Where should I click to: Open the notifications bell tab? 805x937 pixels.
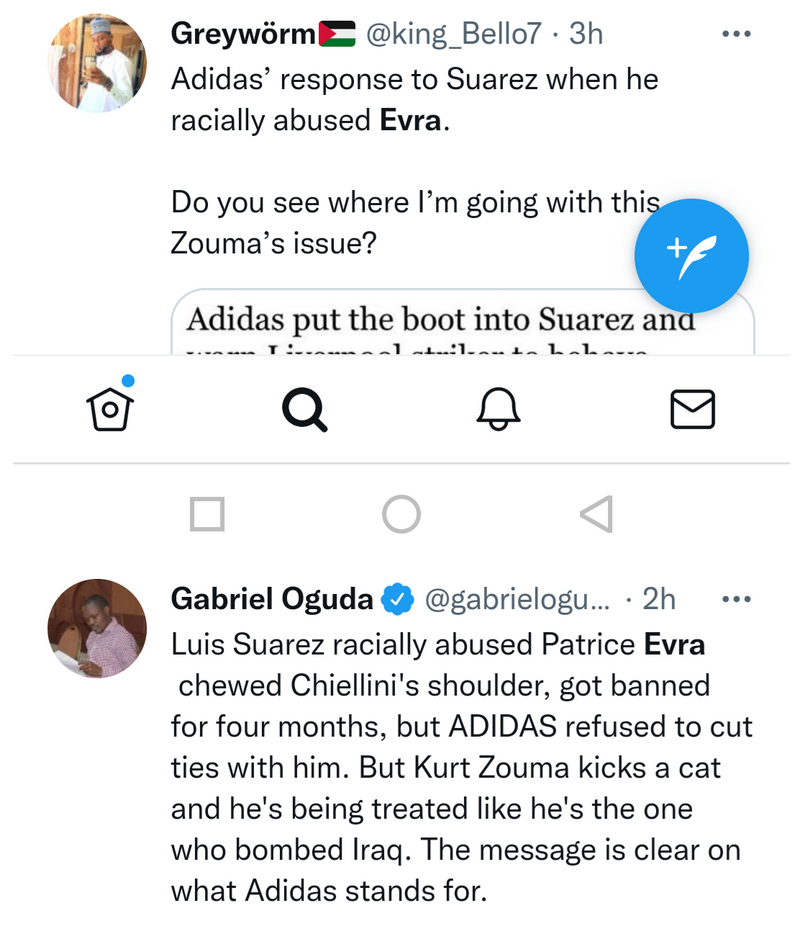point(498,408)
